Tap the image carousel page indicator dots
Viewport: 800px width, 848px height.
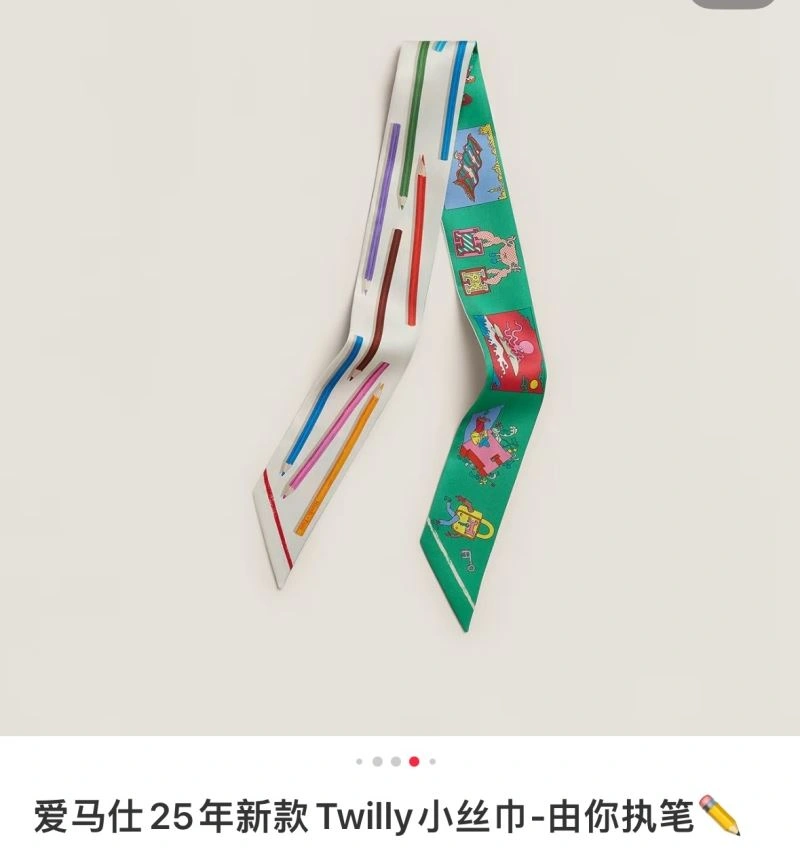396,761
